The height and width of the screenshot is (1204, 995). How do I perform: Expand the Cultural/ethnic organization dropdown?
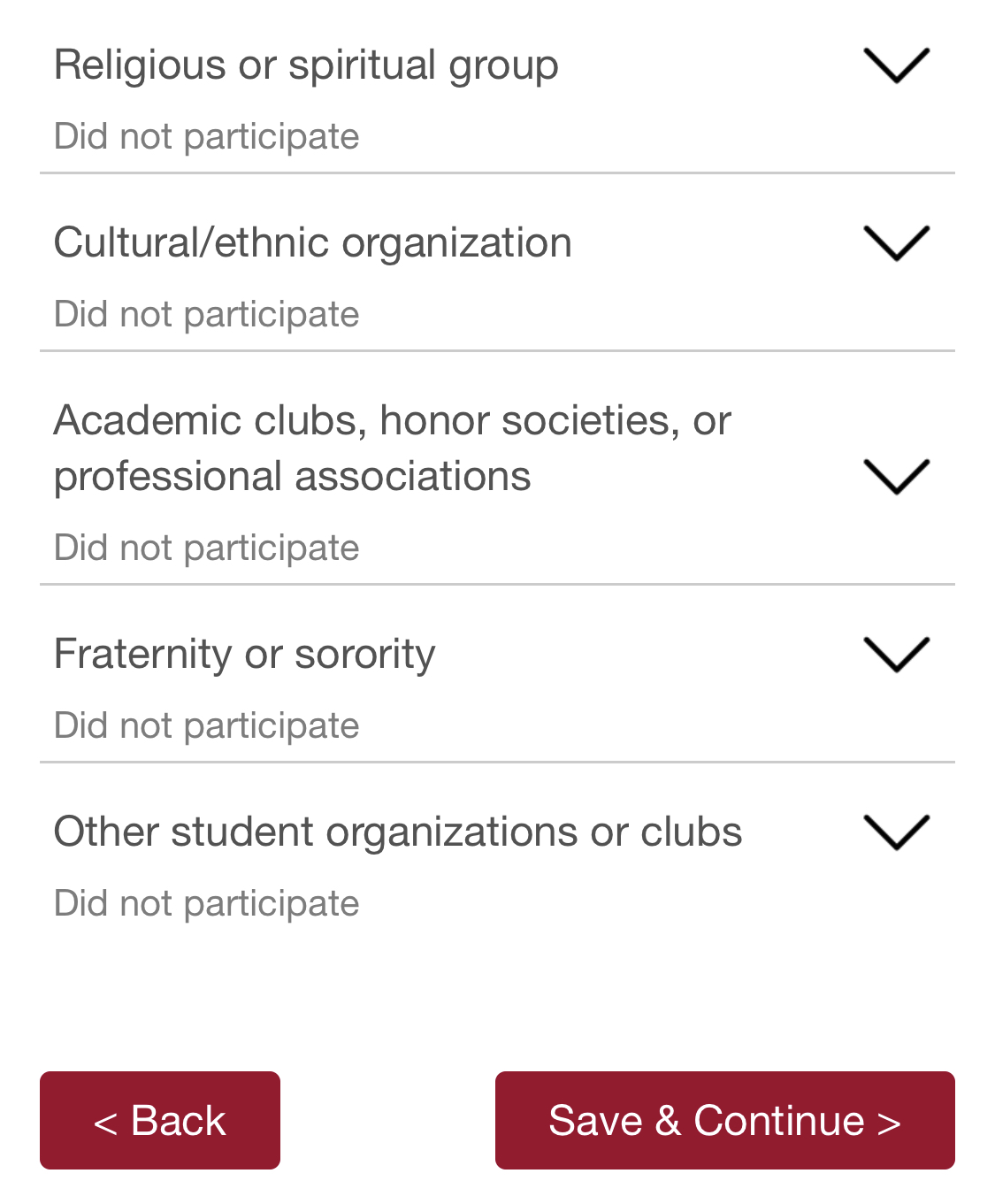pos(896,242)
